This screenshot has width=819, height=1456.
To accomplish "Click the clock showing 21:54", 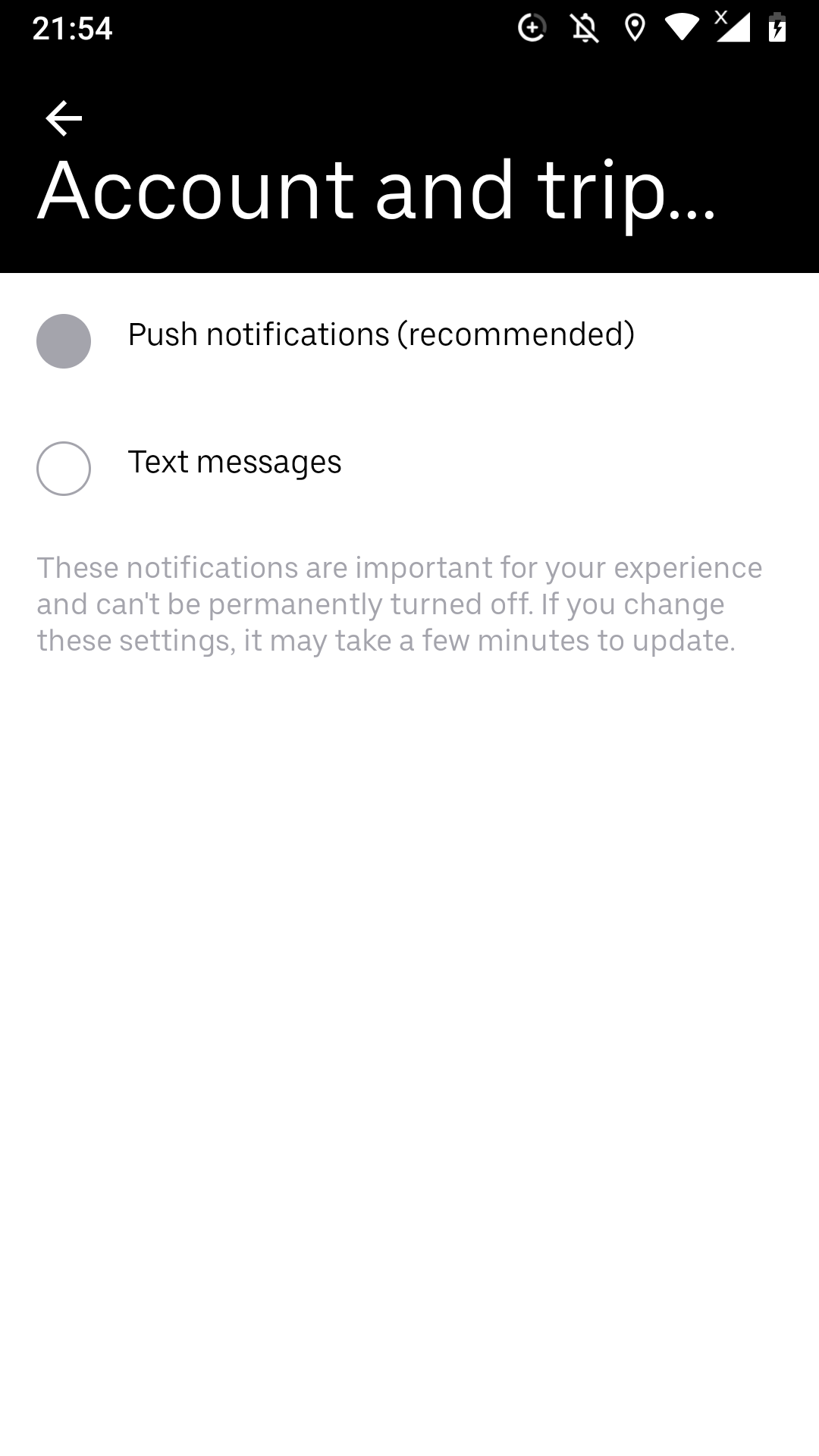I will [x=72, y=29].
